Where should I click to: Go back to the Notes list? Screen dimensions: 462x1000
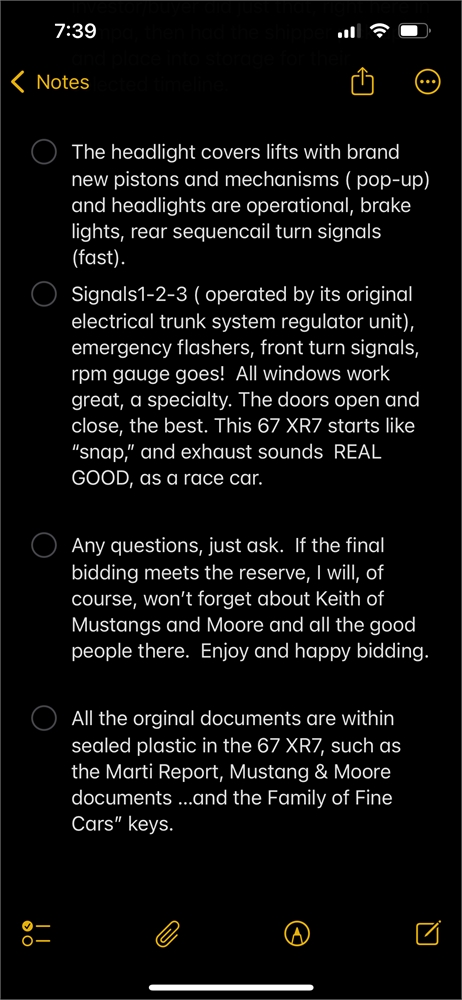(x=50, y=82)
